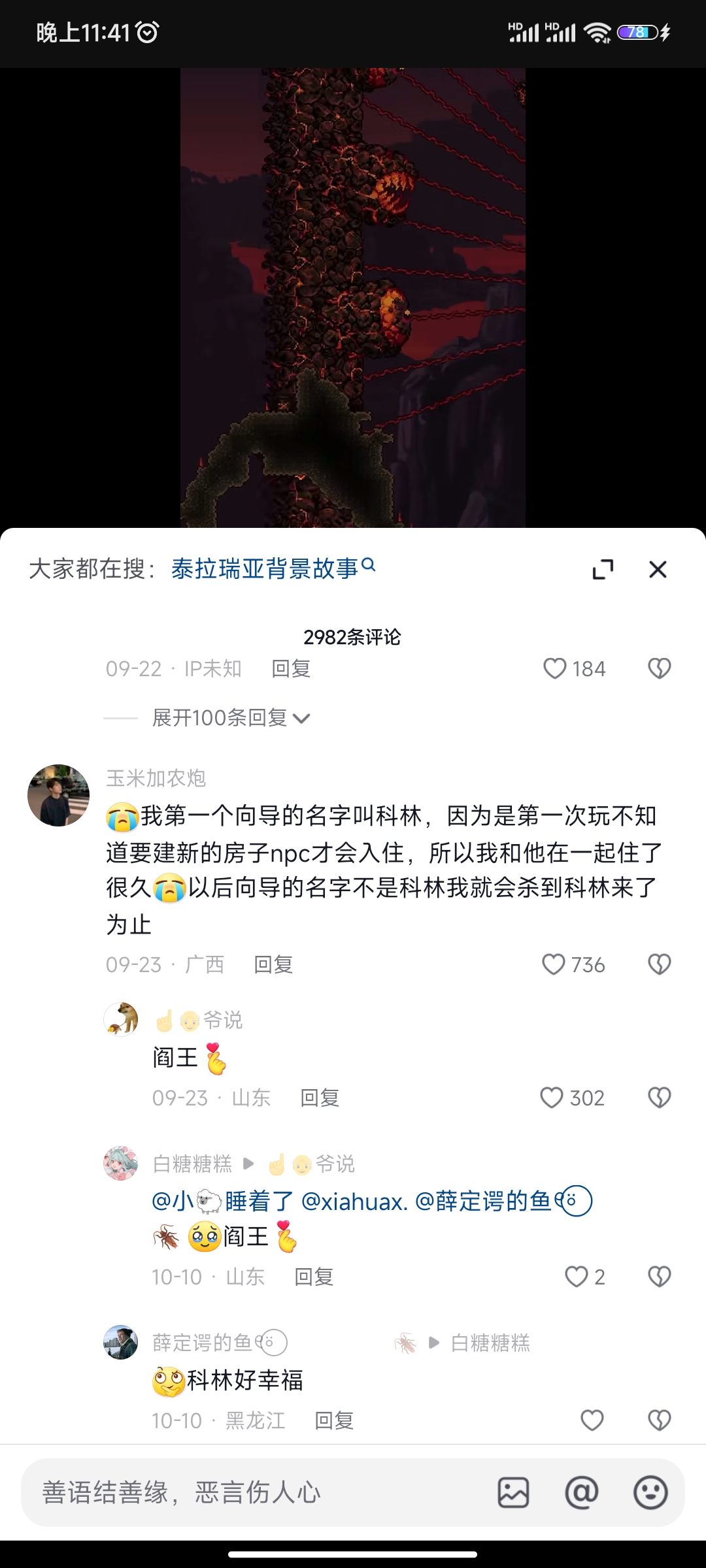Screen dimensions: 706x1568
Task: Dislike the 09-22 IP未知 comment
Action: (x=659, y=668)
